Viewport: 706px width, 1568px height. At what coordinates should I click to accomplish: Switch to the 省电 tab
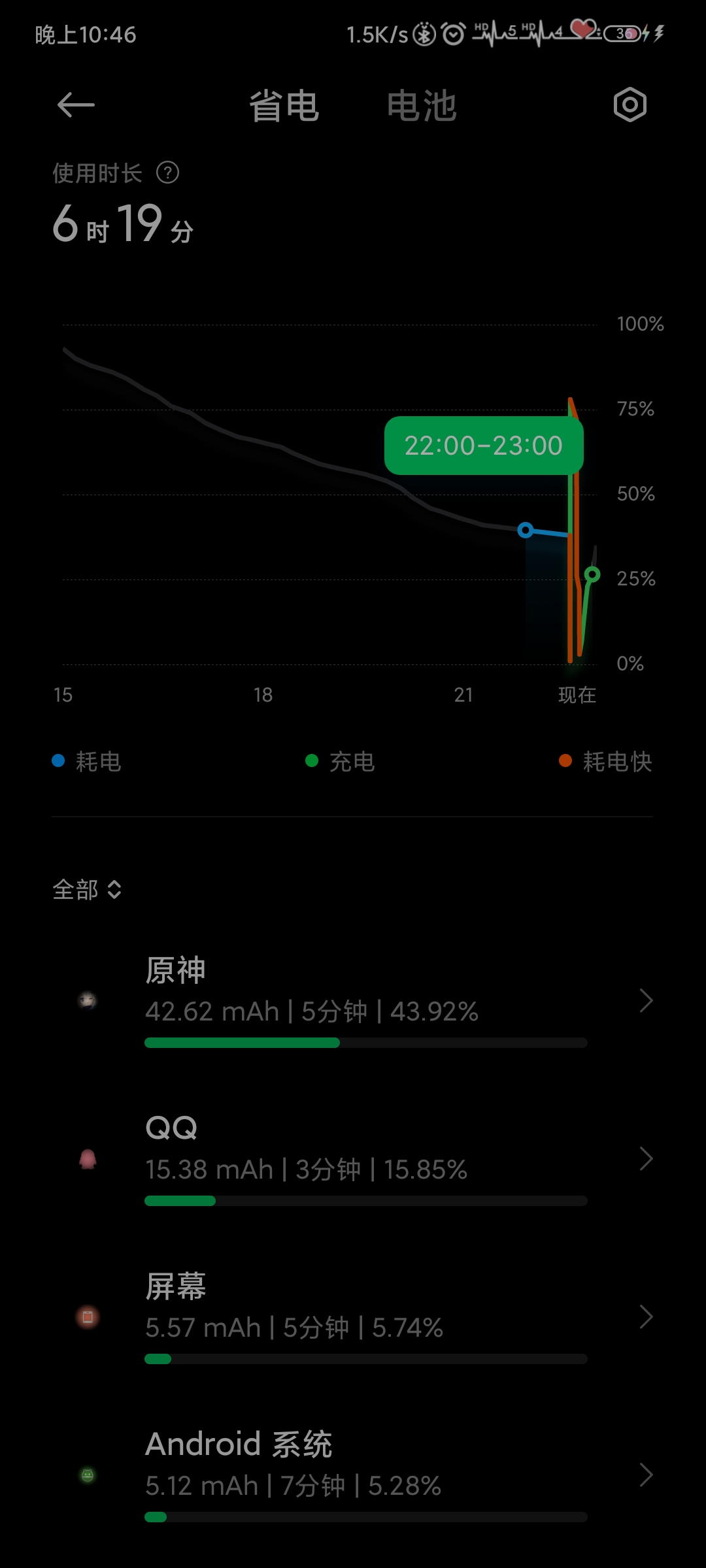(284, 106)
